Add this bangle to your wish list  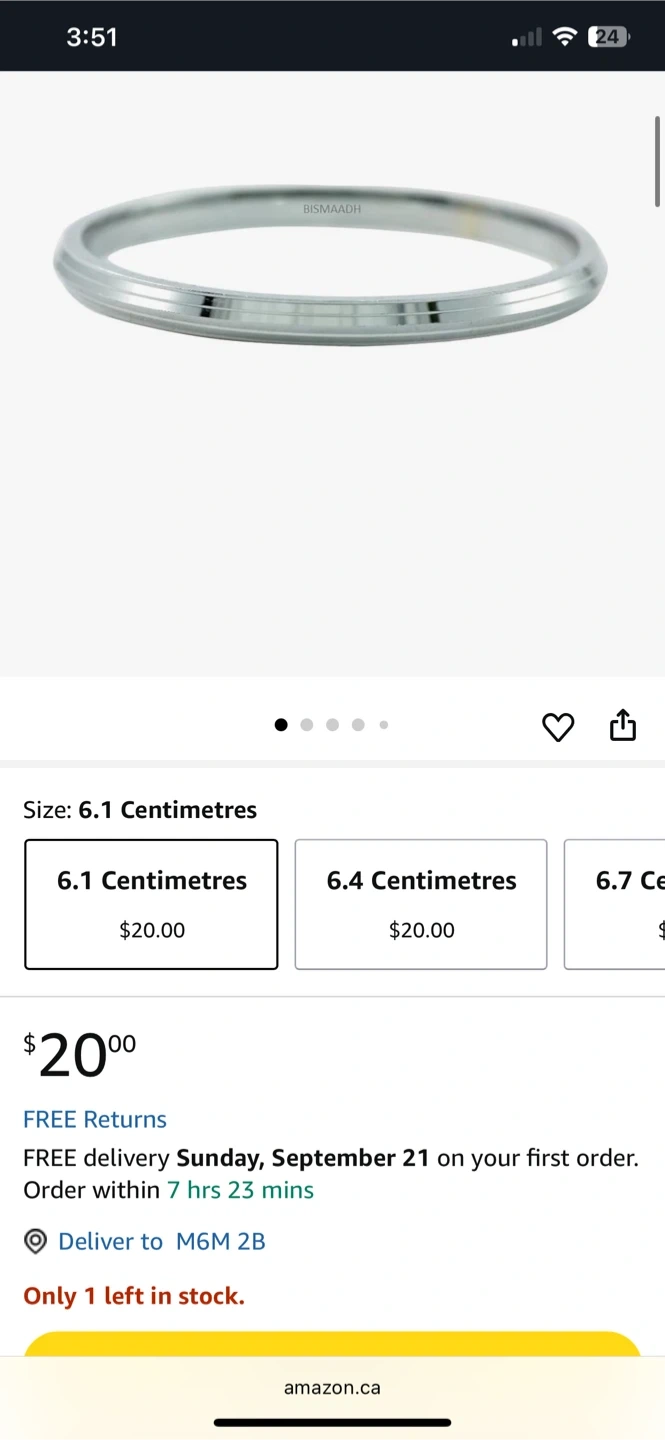[x=558, y=727]
